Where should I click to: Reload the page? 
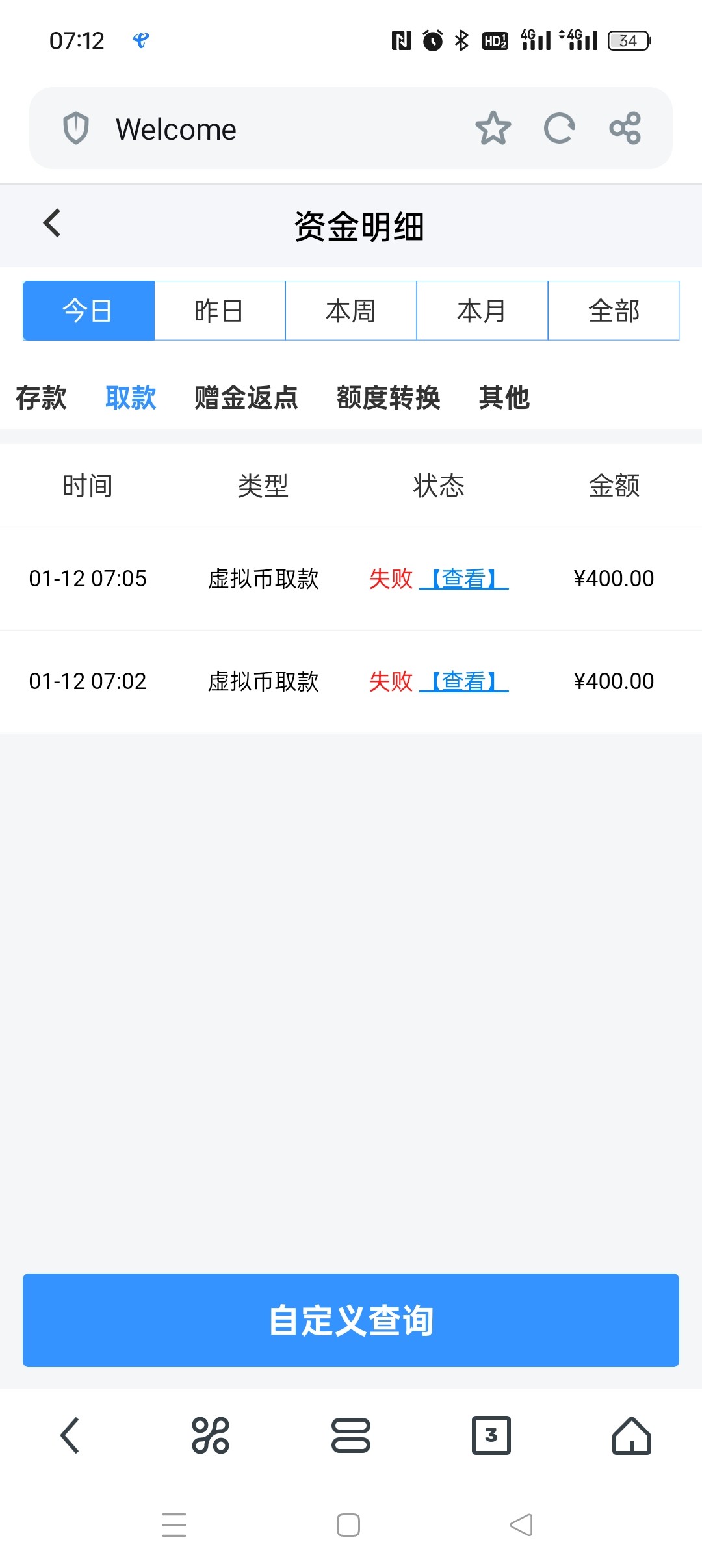point(559,128)
